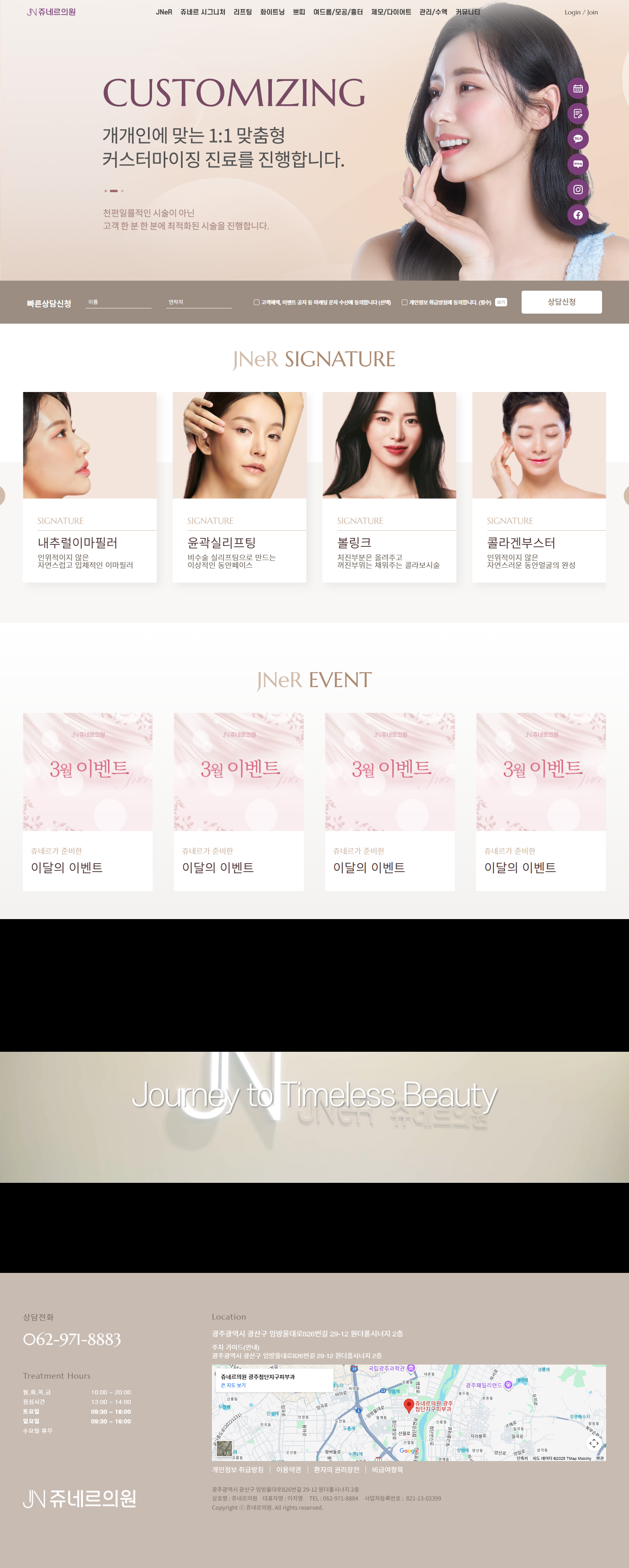629x1568 pixels.
Task: Open the Facebook floating icon
Action: [x=577, y=215]
